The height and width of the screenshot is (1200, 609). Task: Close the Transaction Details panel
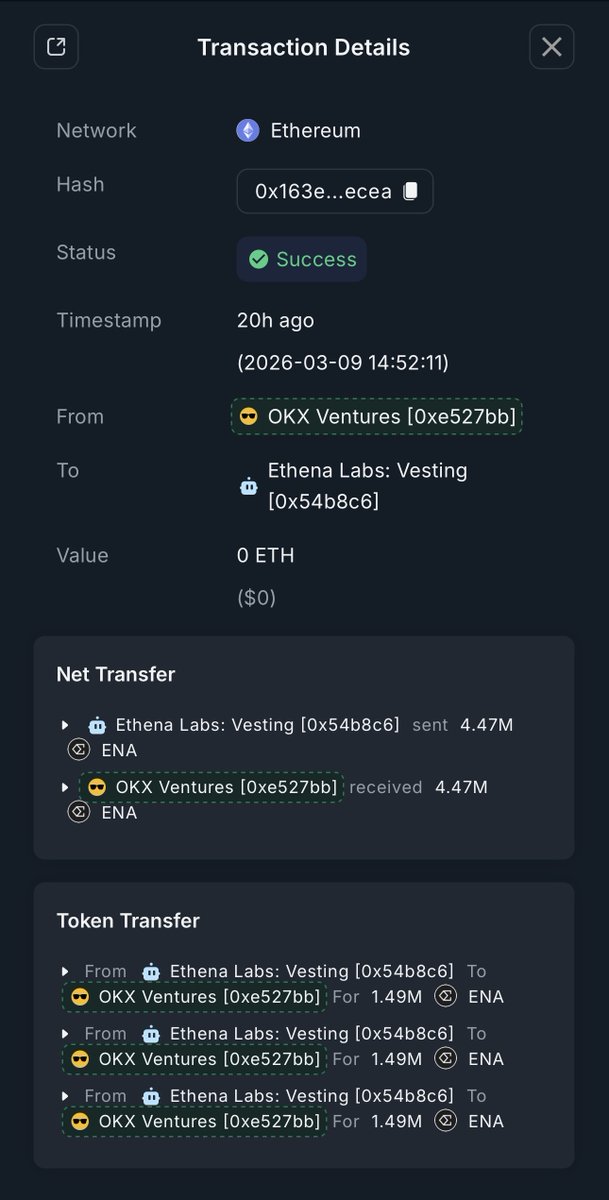point(551,47)
